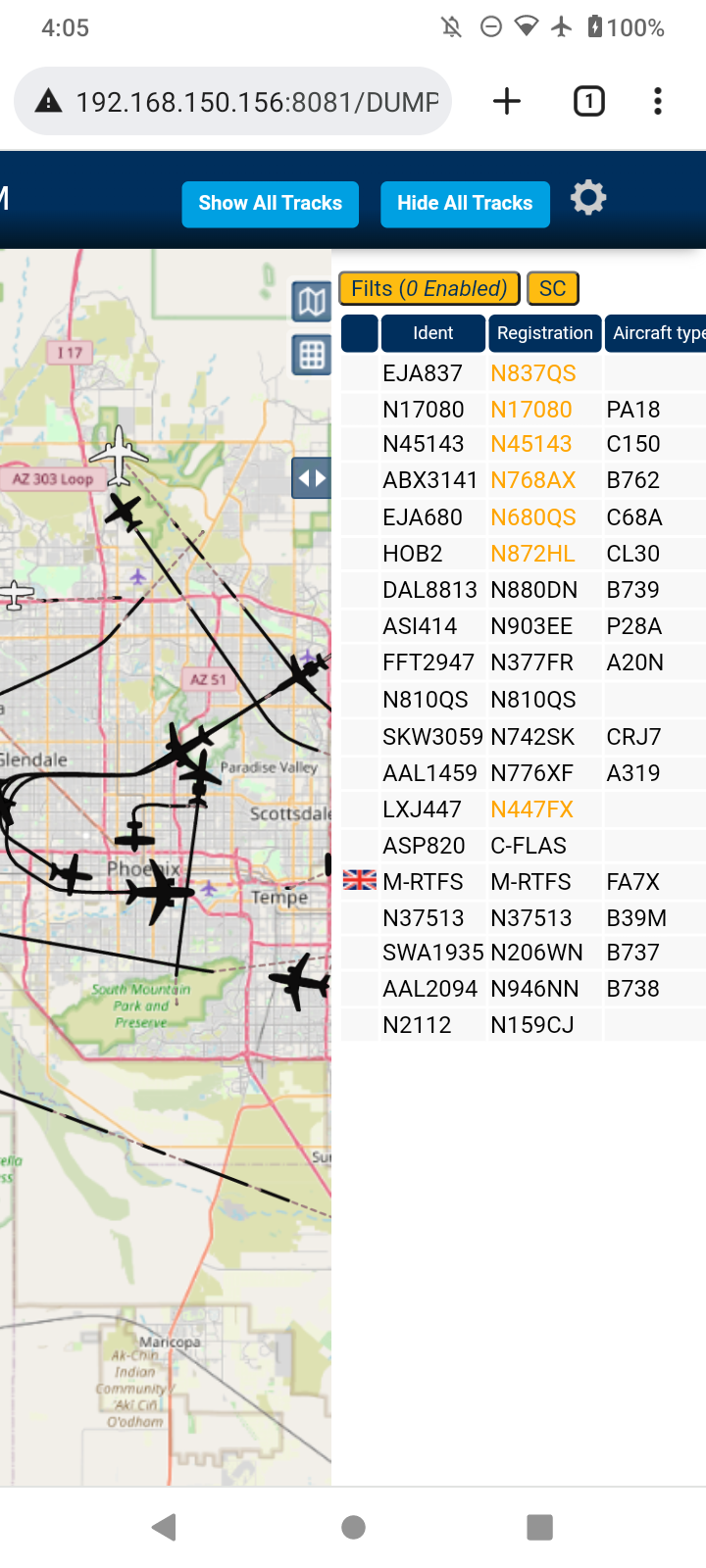Toggle the grid icon on the map

click(x=312, y=355)
